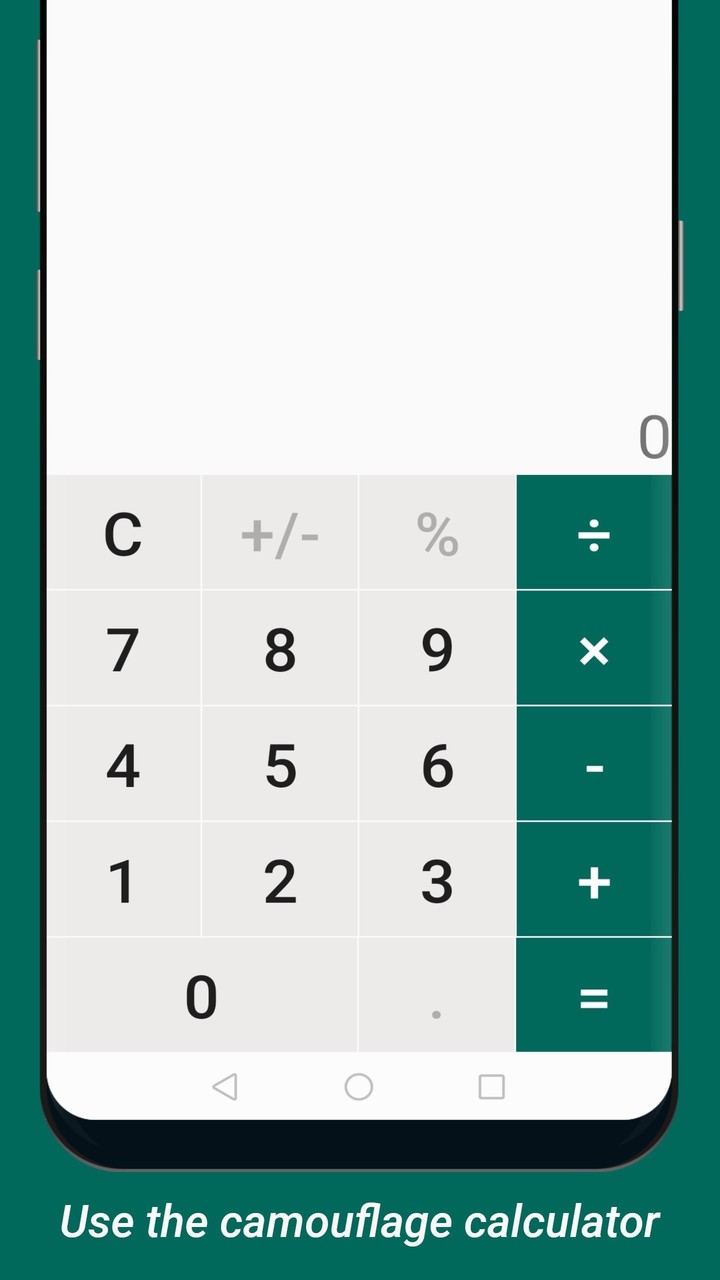Tap the plus/minus sign toggle key
The image size is (720, 1280).
point(280,534)
